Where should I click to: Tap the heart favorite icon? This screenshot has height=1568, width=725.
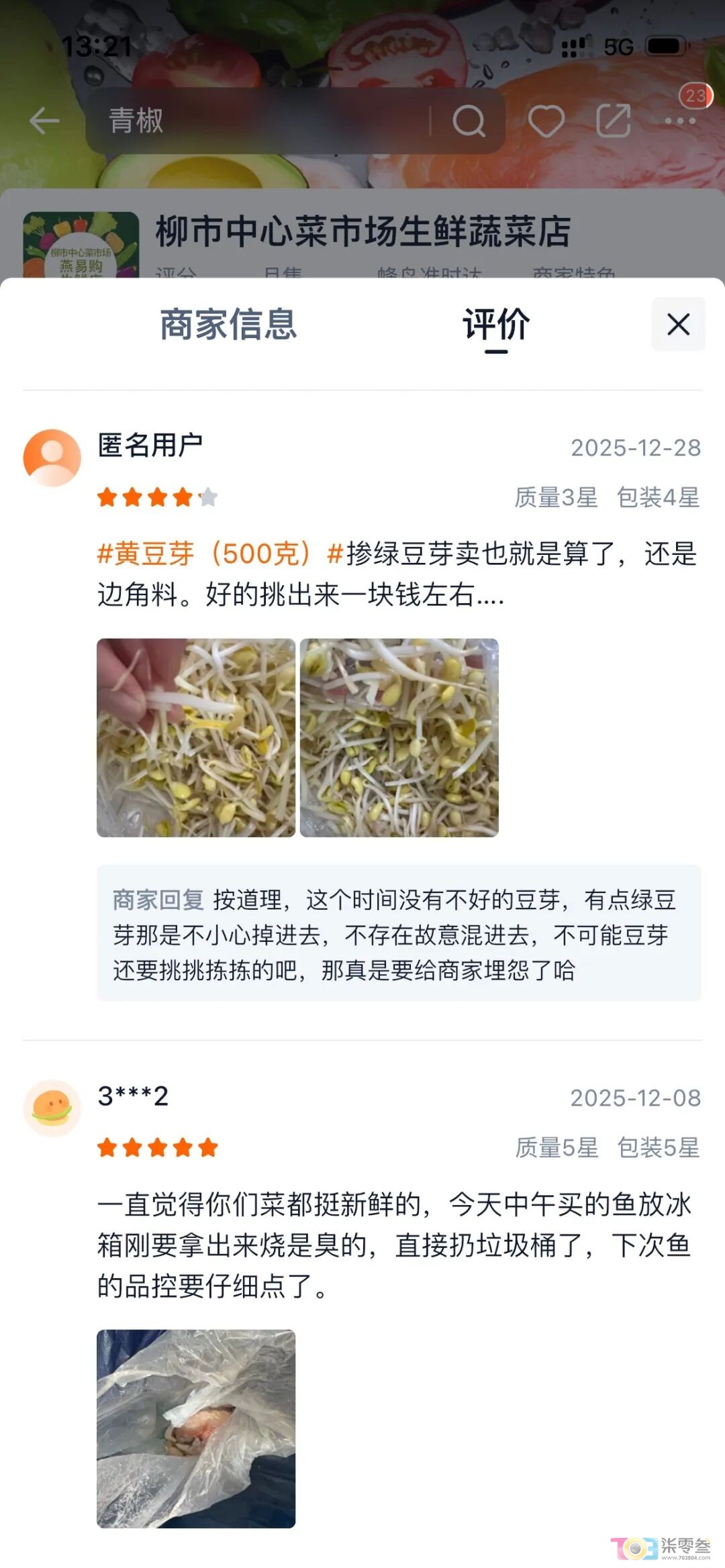pyautogui.click(x=545, y=119)
